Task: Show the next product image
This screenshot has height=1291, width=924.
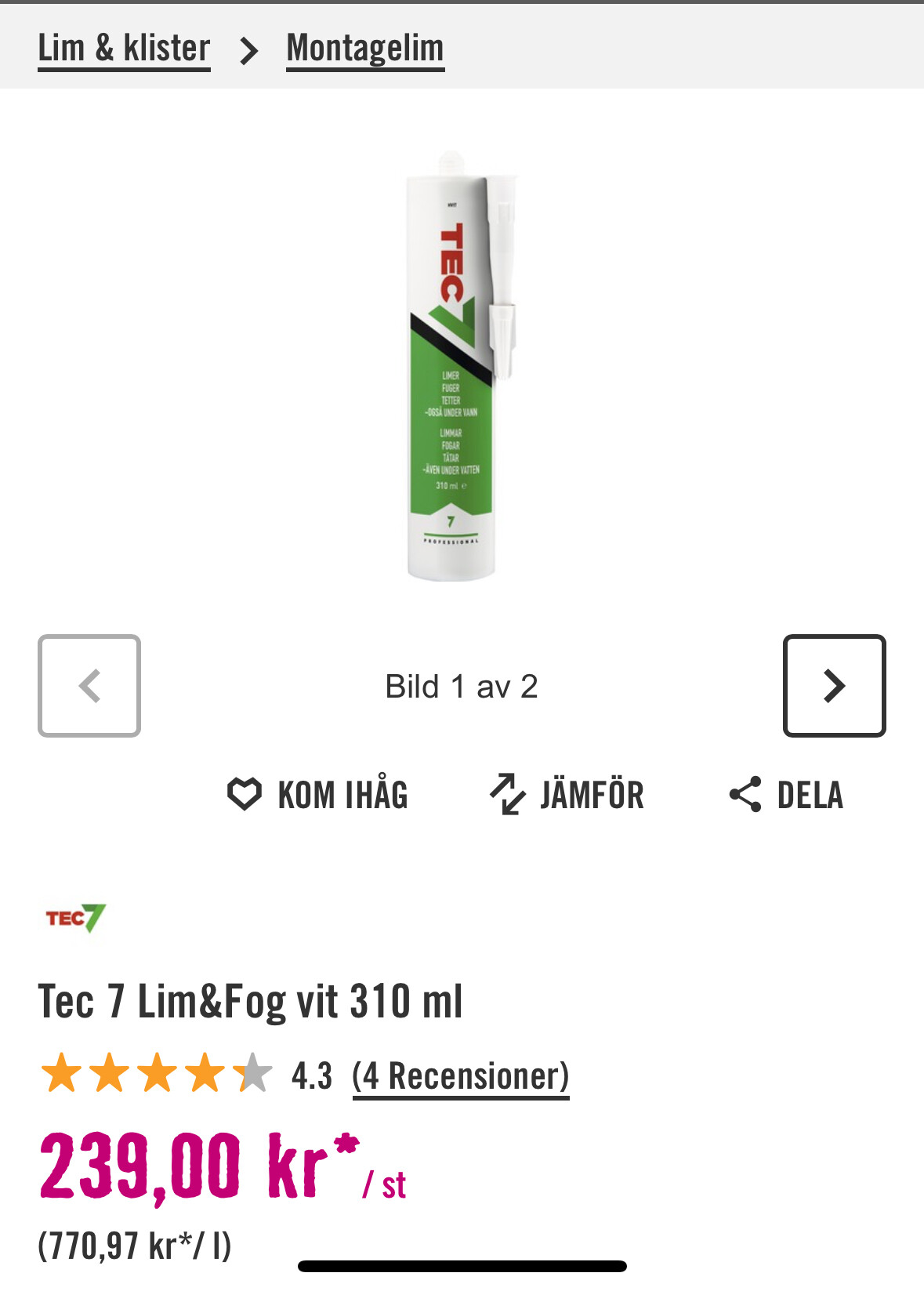Action: [834, 686]
